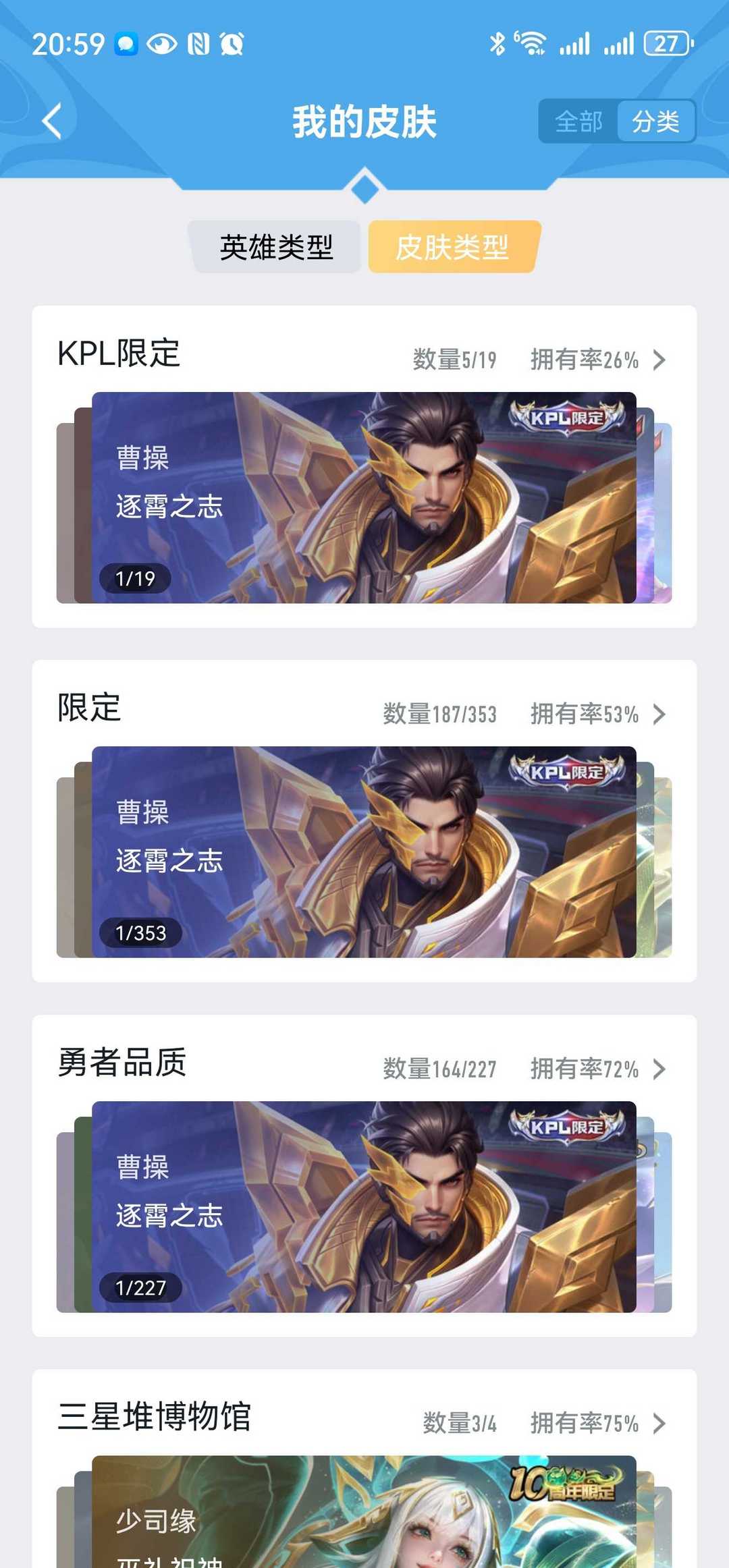729x1568 pixels.
Task: Open 曹操 逐霄之志 card under 限定
Action: click(x=364, y=851)
